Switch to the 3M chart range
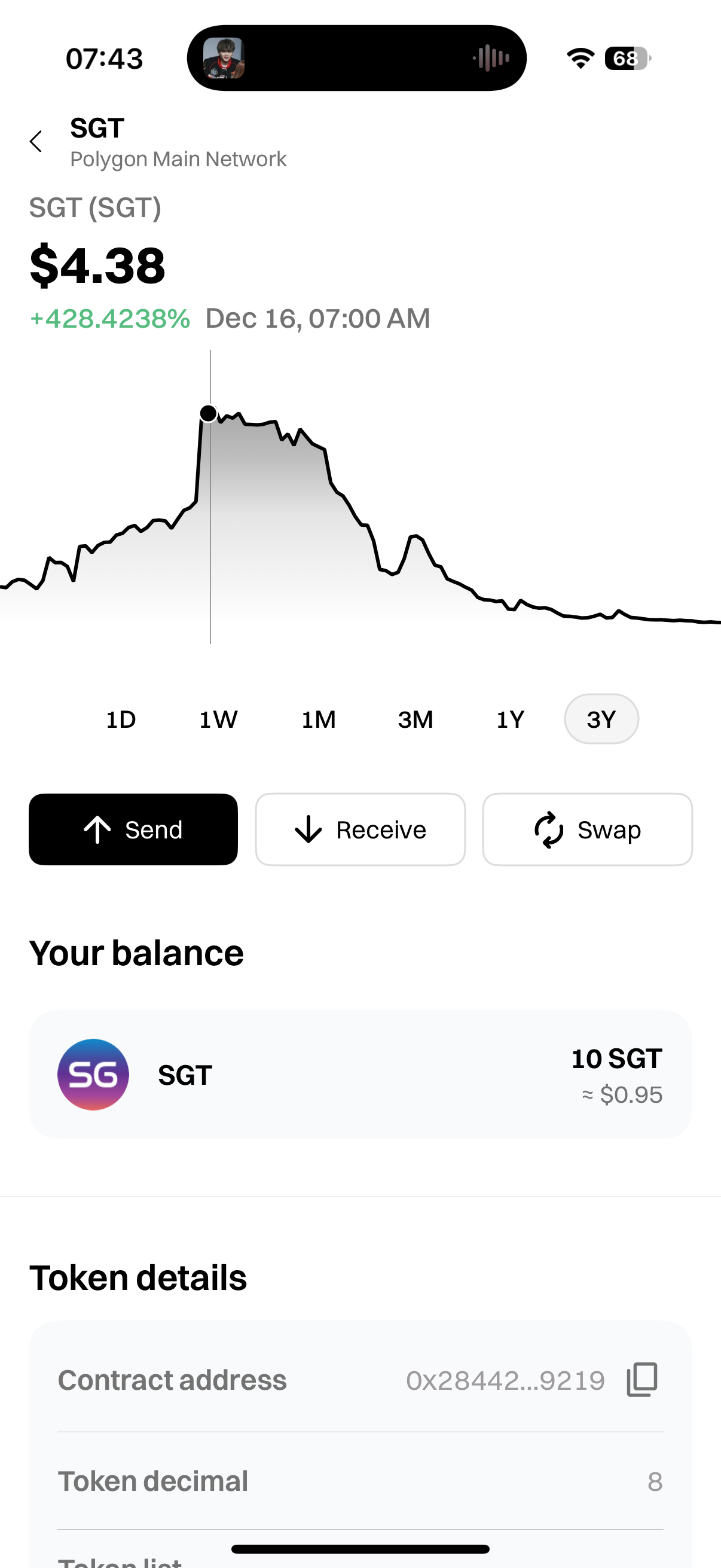Image resolution: width=721 pixels, height=1568 pixels. pyautogui.click(x=416, y=719)
